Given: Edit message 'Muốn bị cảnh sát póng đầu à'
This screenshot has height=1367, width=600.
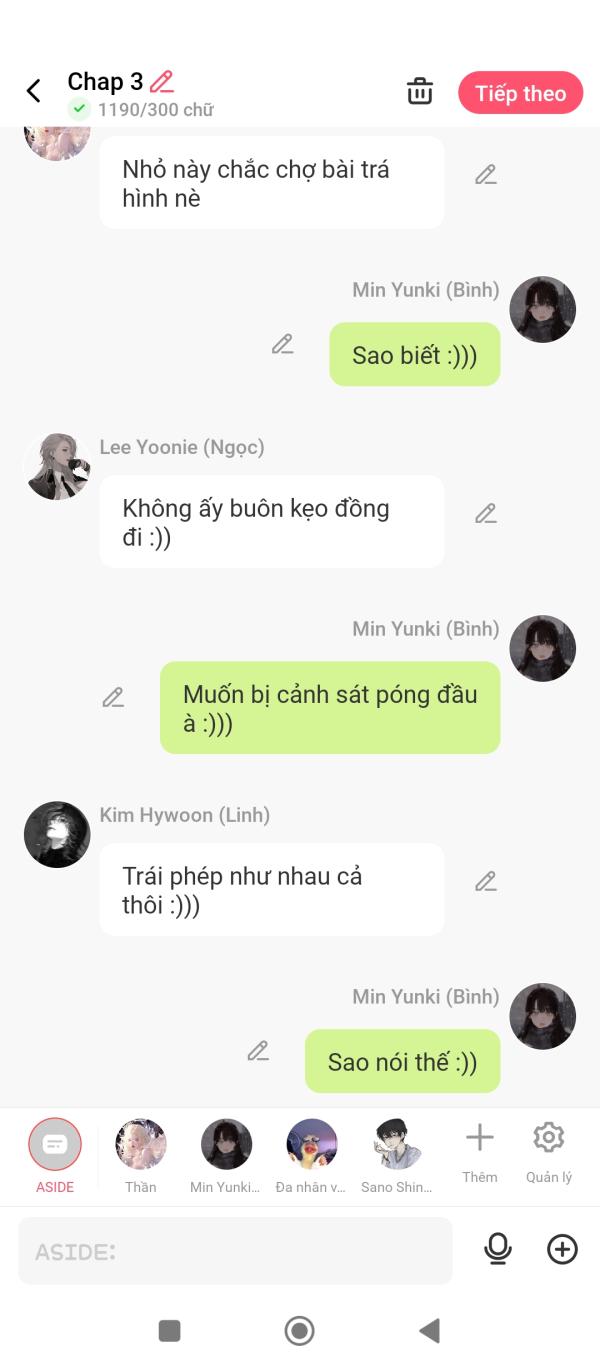Looking at the screenshot, I should click(113, 698).
